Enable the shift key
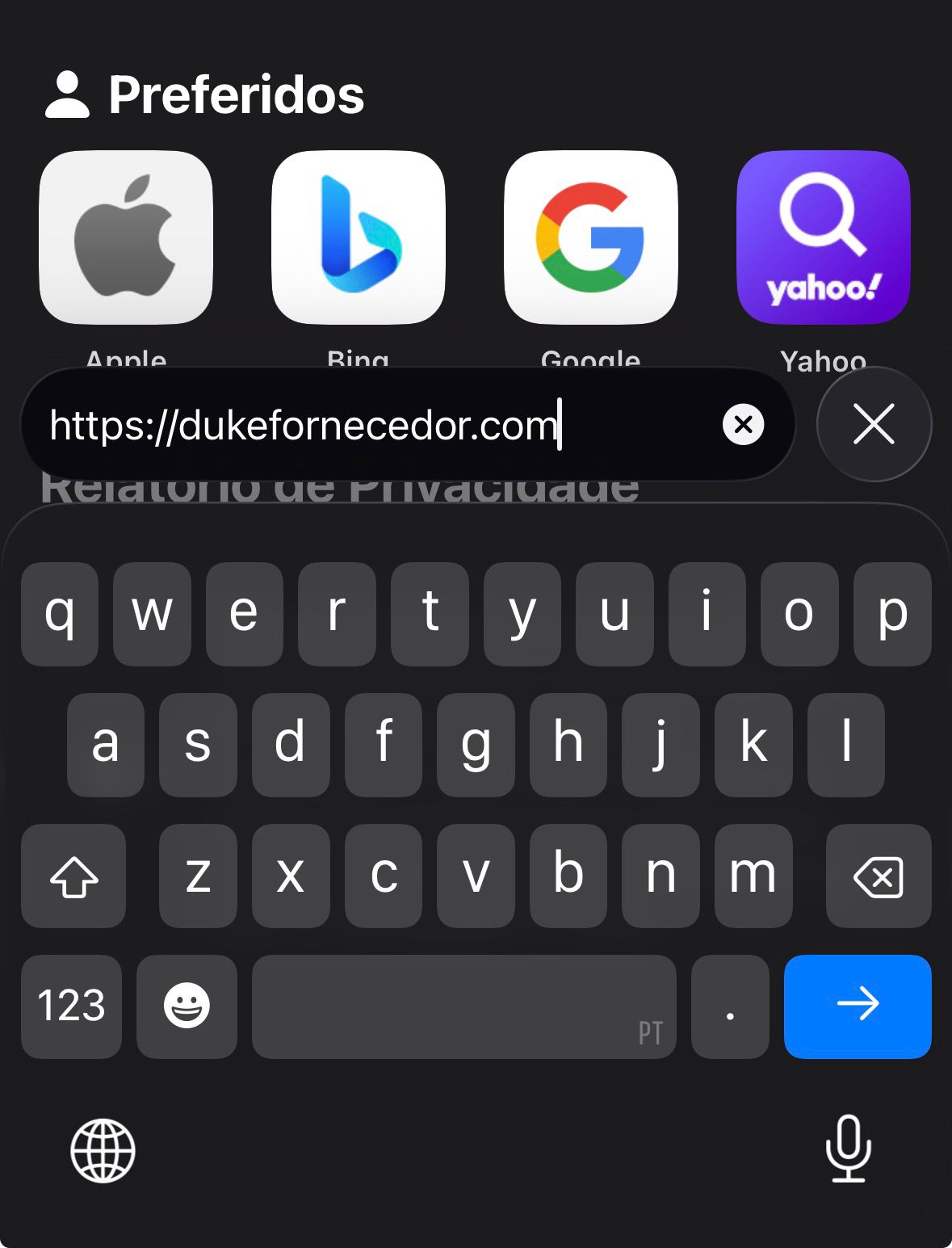The height and width of the screenshot is (1248, 952). click(73, 876)
